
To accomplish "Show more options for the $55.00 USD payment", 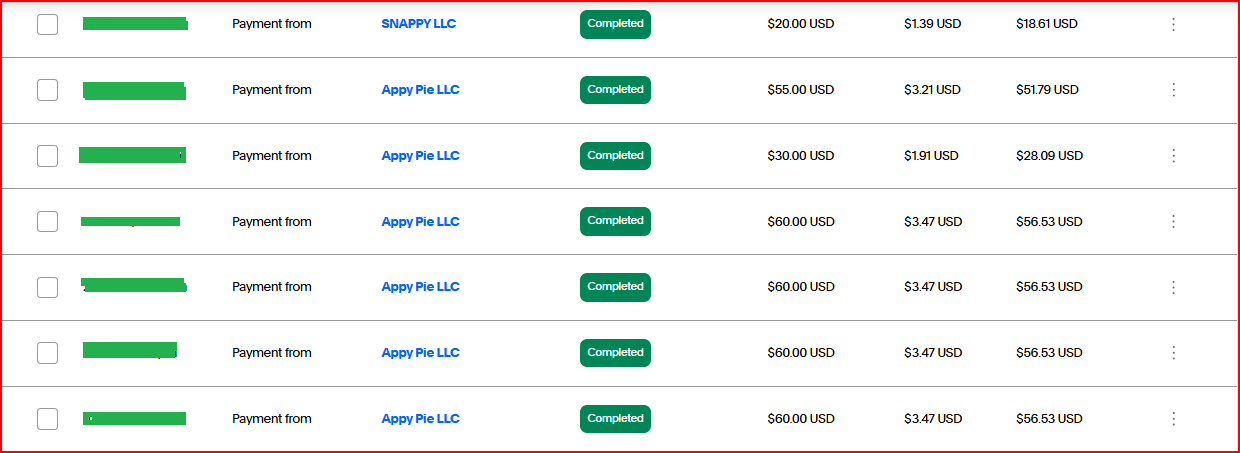I will pyautogui.click(x=1173, y=90).
